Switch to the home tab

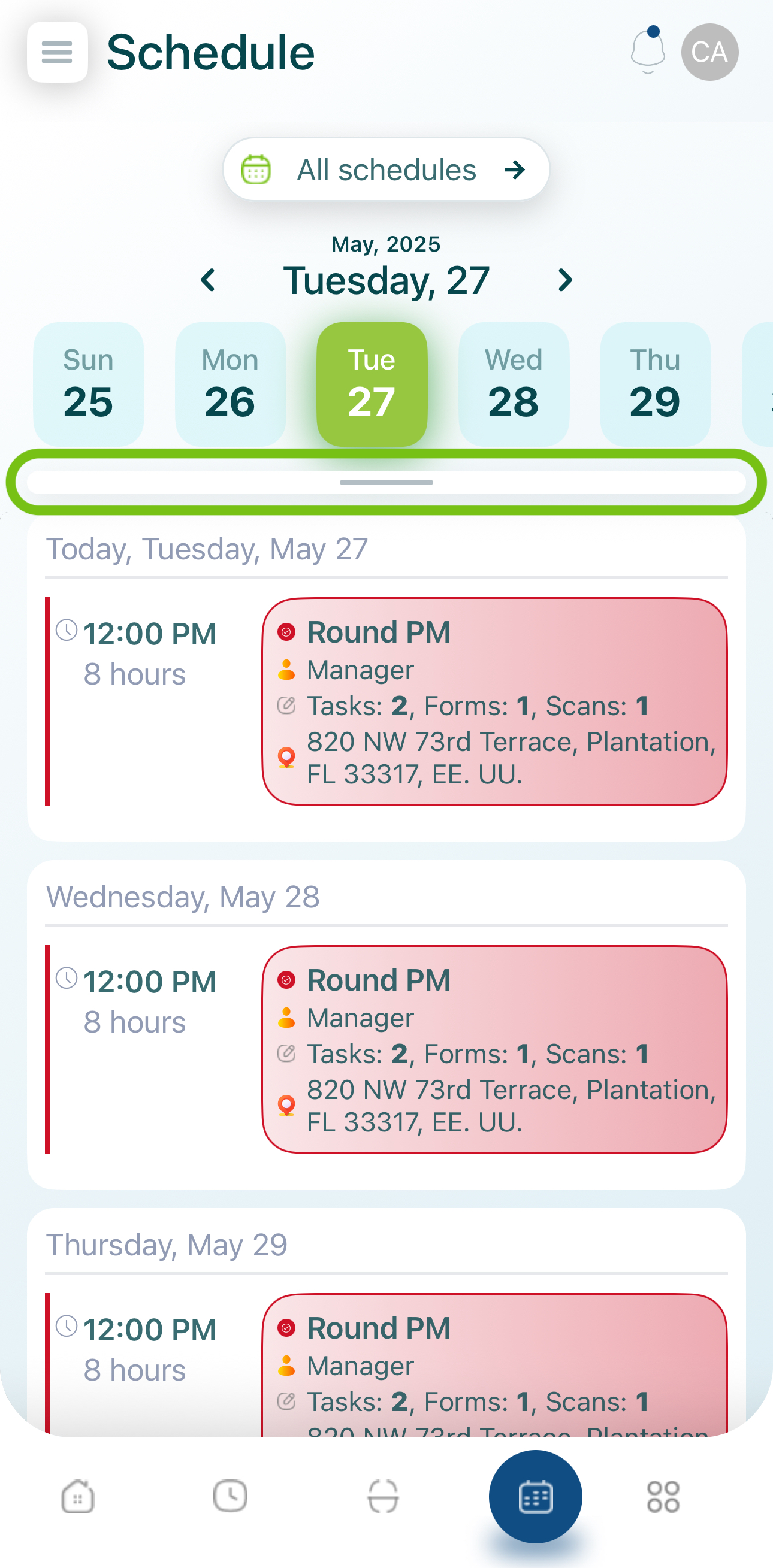coord(78,1497)
